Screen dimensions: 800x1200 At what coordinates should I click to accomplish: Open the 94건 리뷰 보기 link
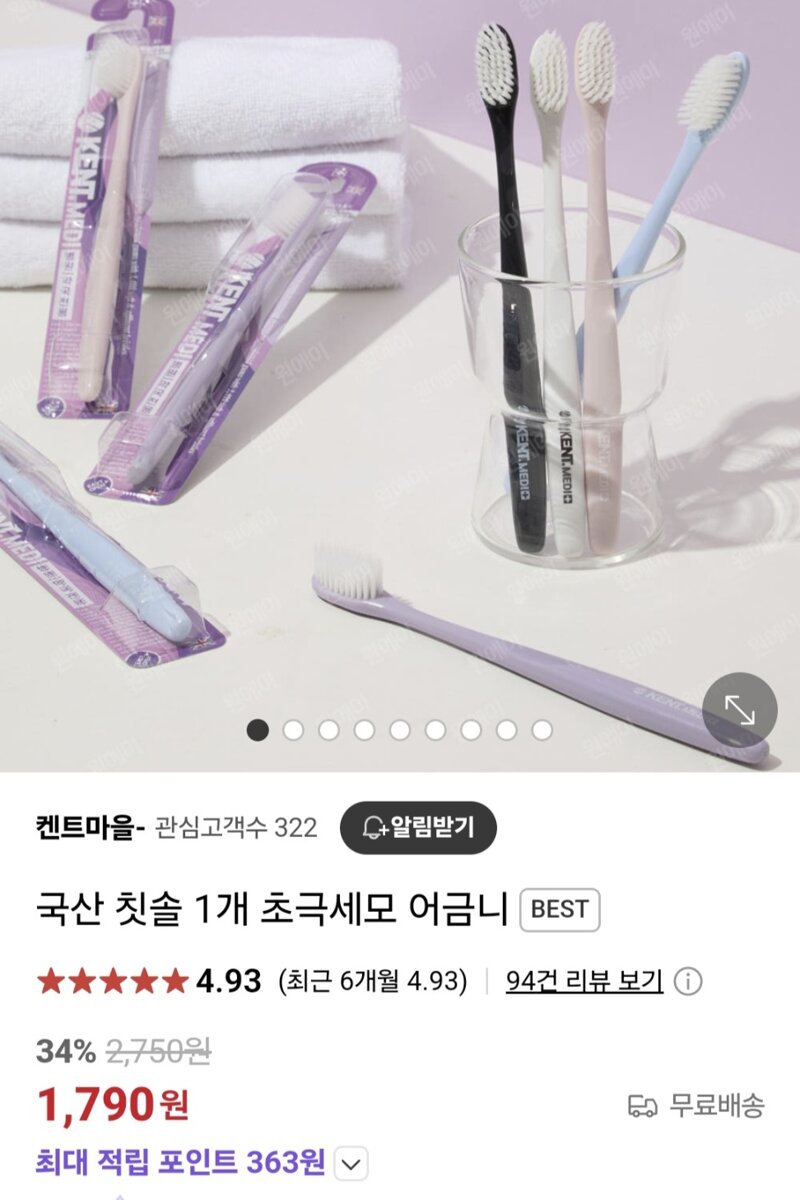584,981
